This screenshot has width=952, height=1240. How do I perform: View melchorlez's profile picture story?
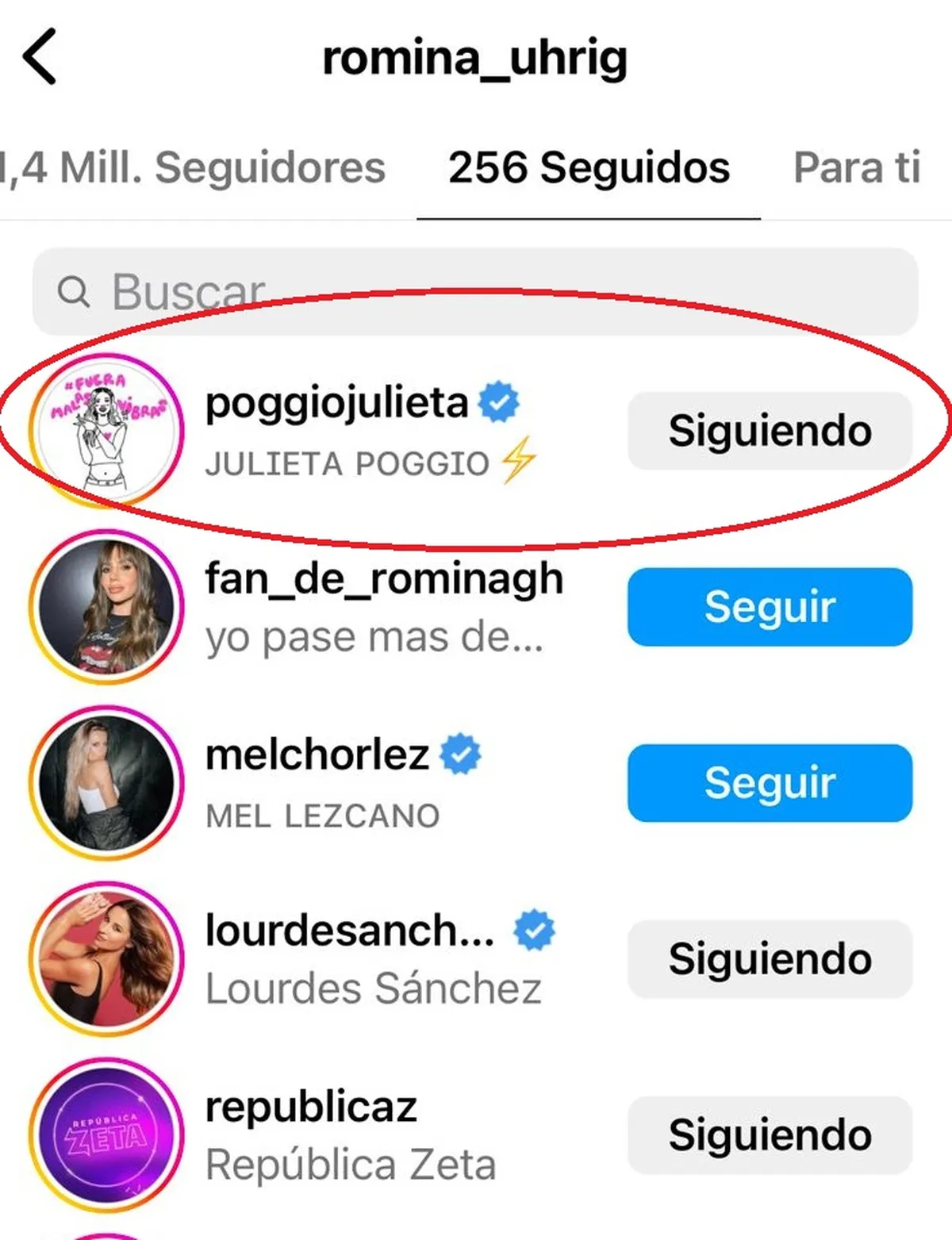pyautogui.click(x=106, y=783)
